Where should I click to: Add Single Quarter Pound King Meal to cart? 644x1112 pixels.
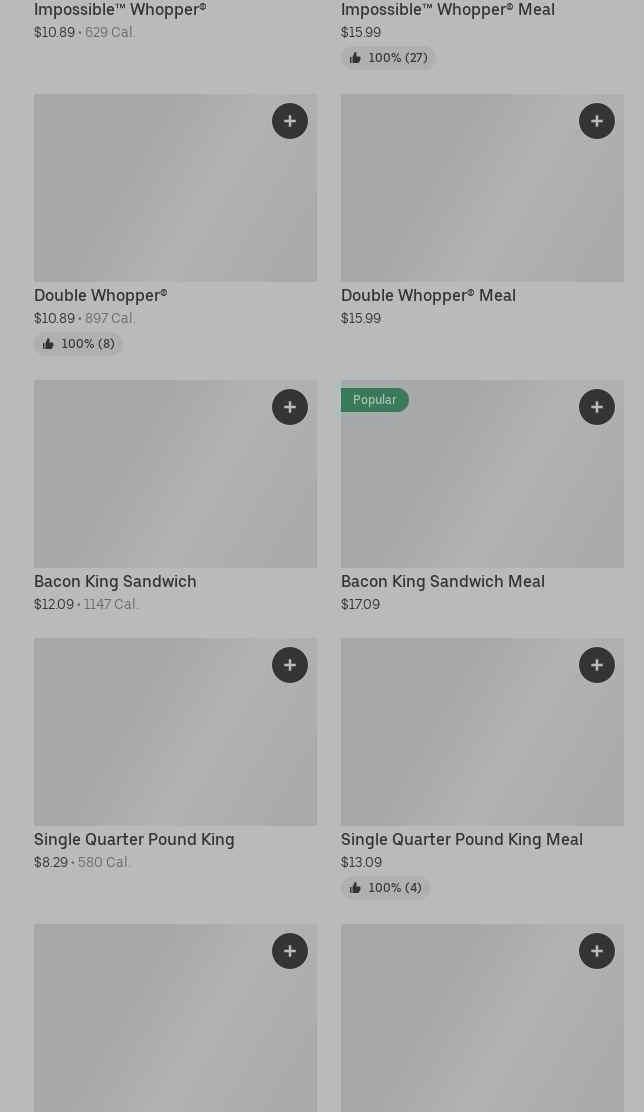click(x=596, y=665)
